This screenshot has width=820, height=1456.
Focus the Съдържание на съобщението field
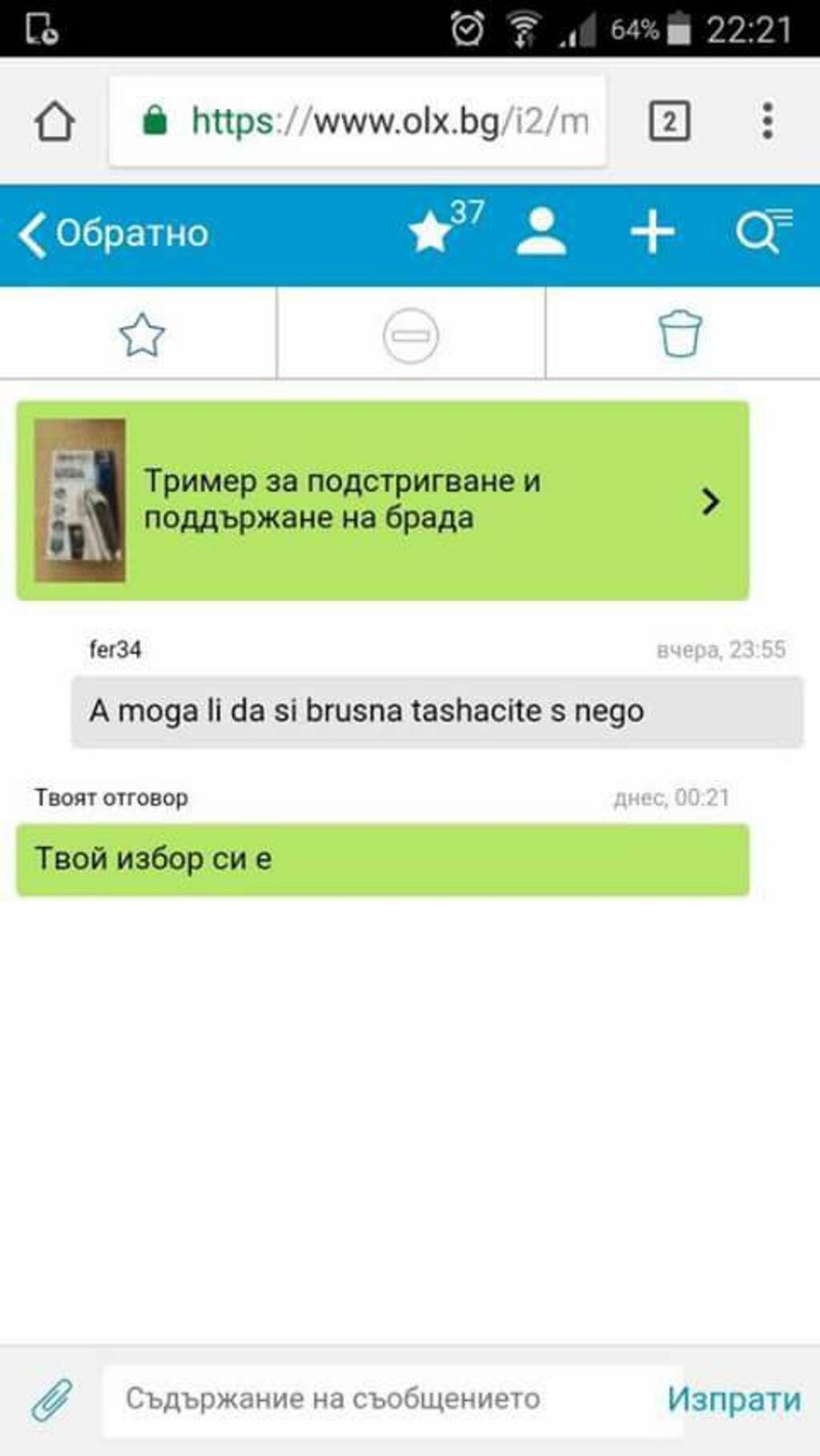click(x=392, y=1400)
